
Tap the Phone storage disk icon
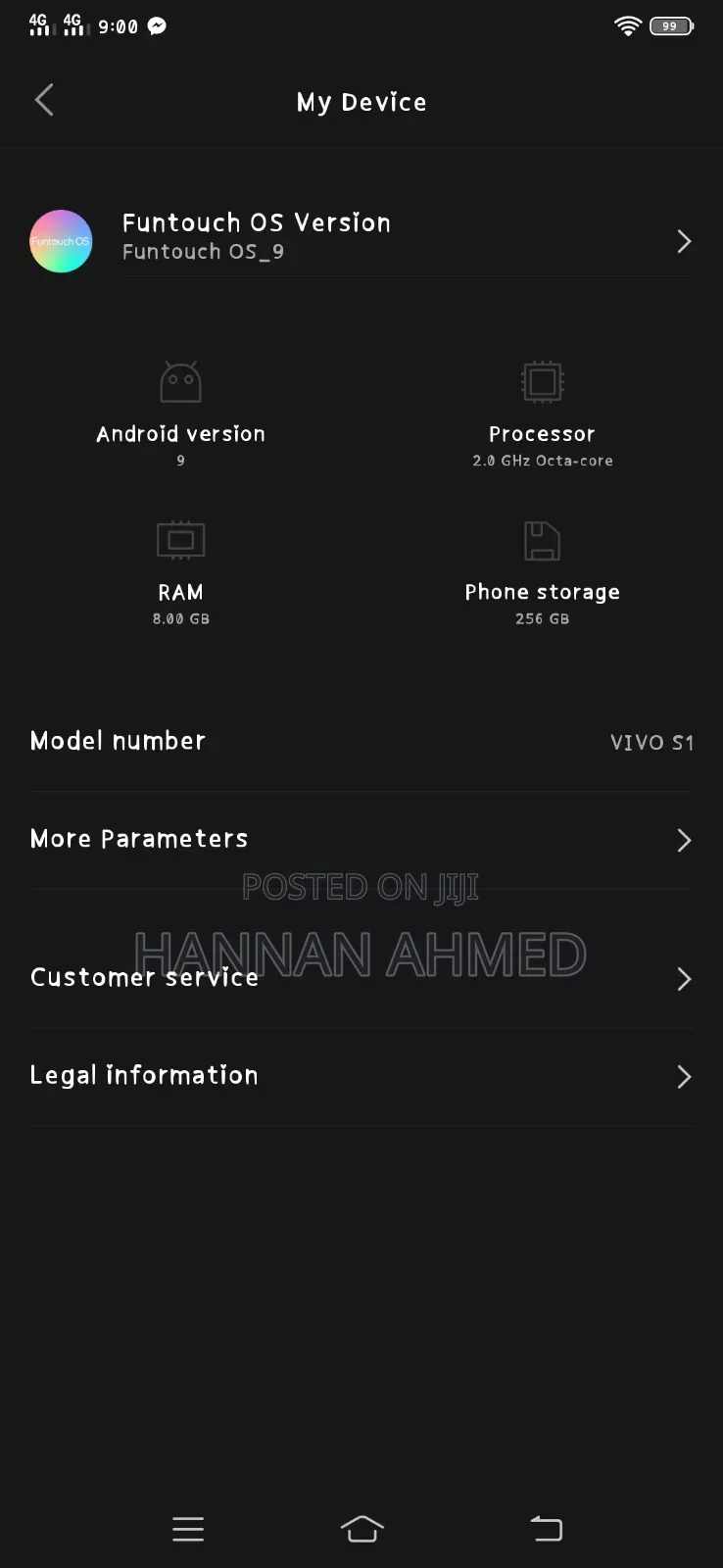542,540
